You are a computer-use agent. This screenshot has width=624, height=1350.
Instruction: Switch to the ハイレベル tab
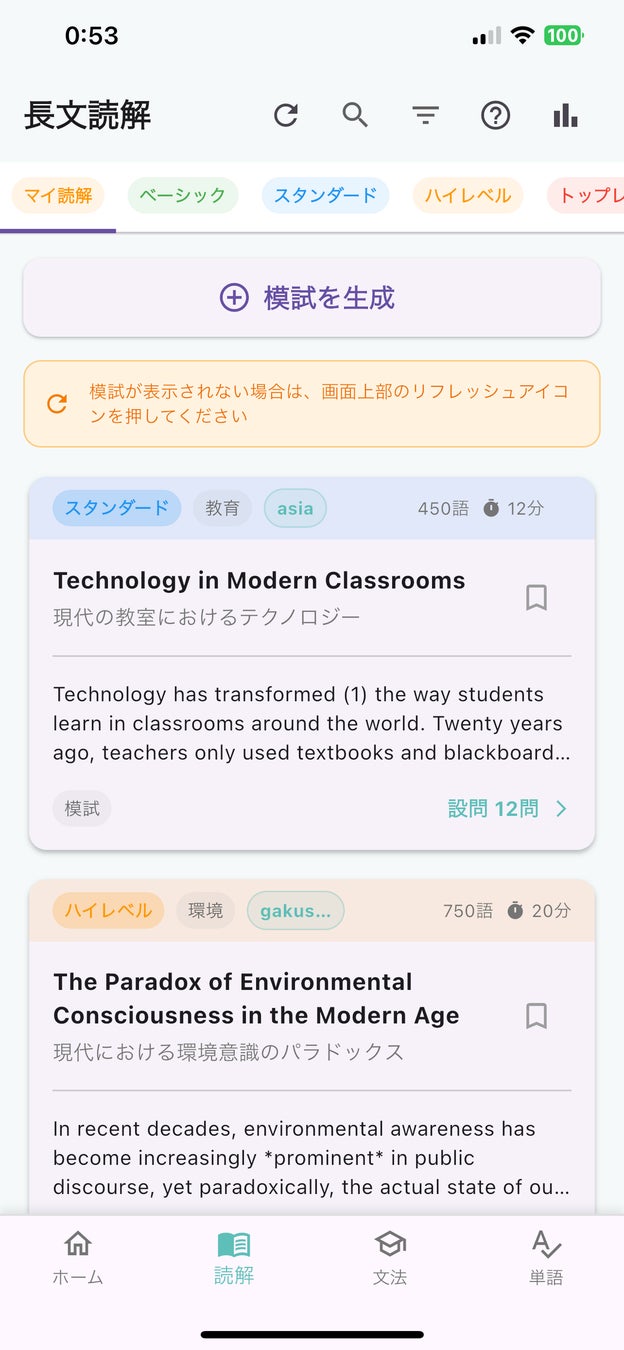click(468, 195)
